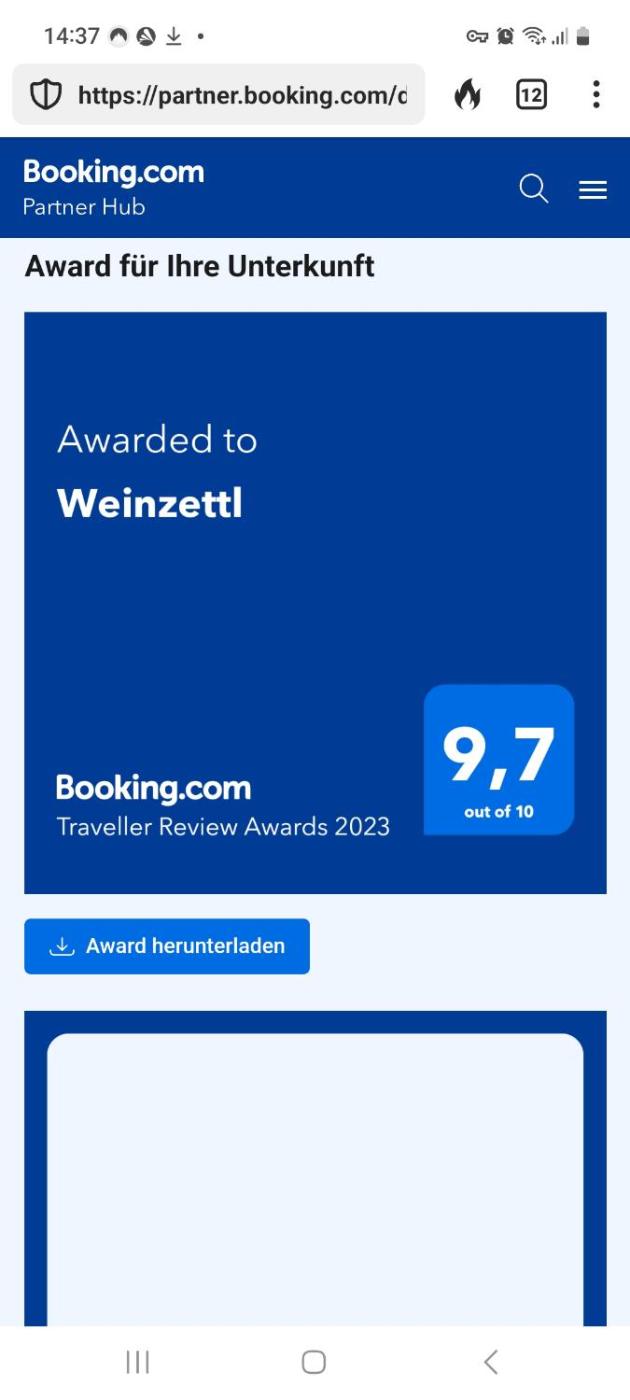Screen dimensions: 630x1400
Task: Open the Partner Hub search
Action: coord(534,188)
